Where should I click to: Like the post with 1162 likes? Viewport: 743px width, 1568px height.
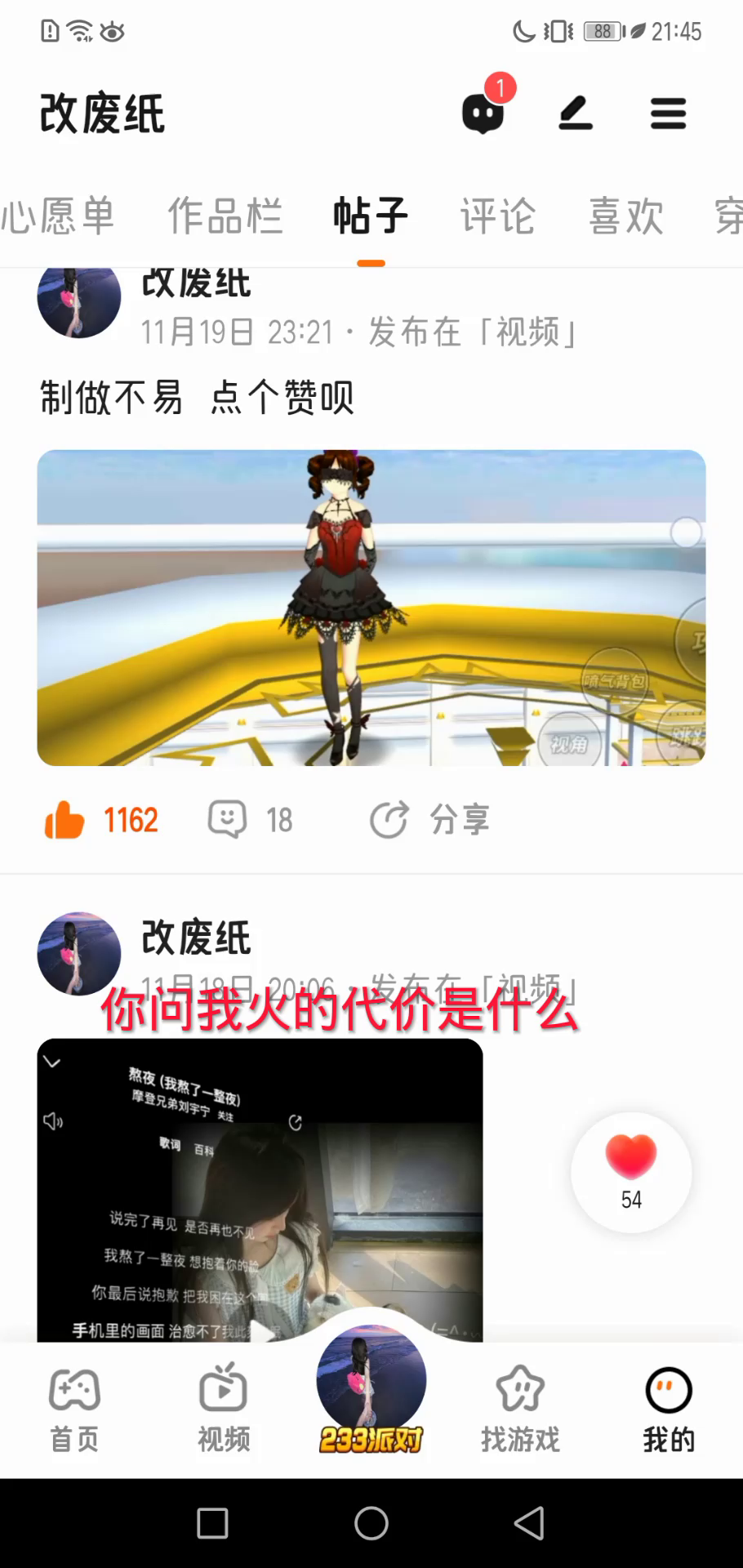(x=101, y=820)
